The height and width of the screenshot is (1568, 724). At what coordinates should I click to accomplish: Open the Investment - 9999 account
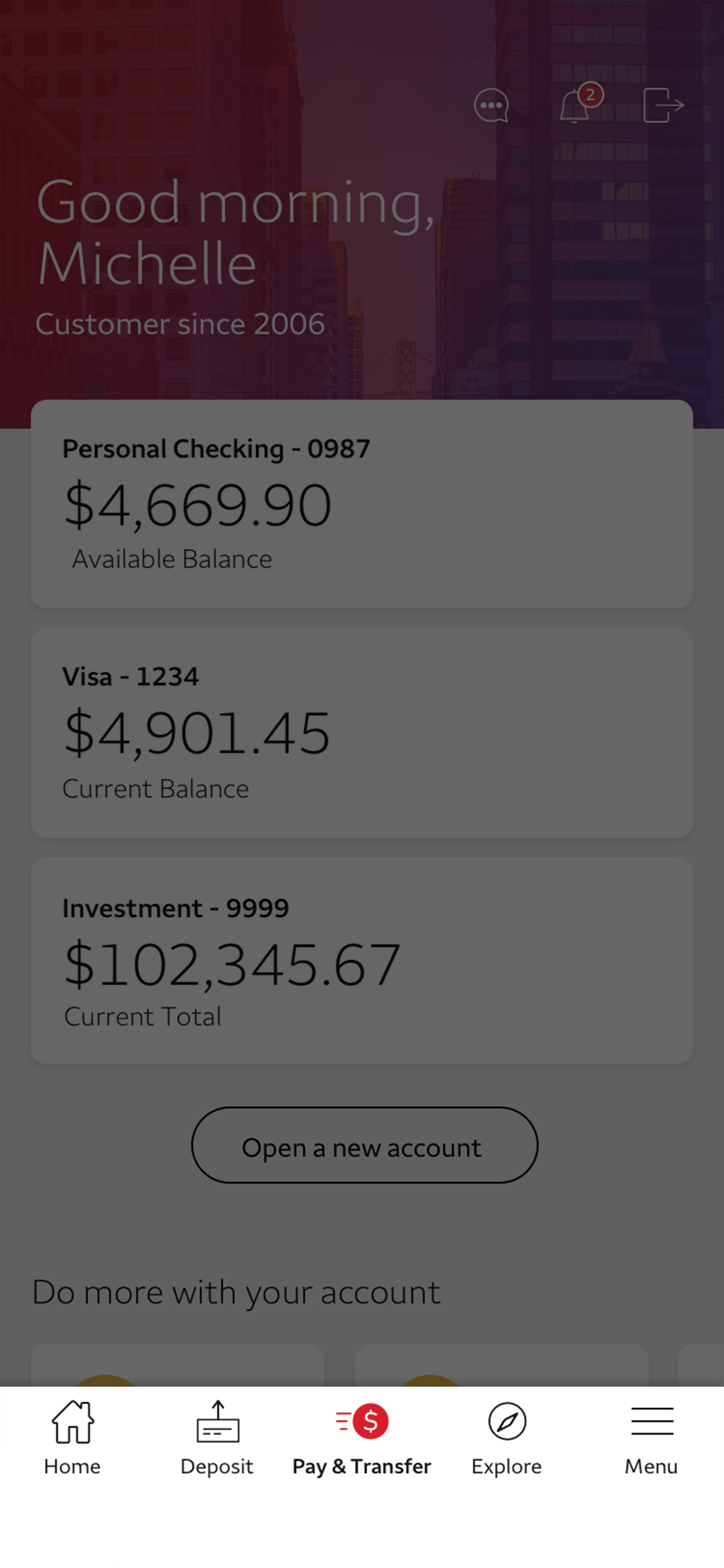362,961
